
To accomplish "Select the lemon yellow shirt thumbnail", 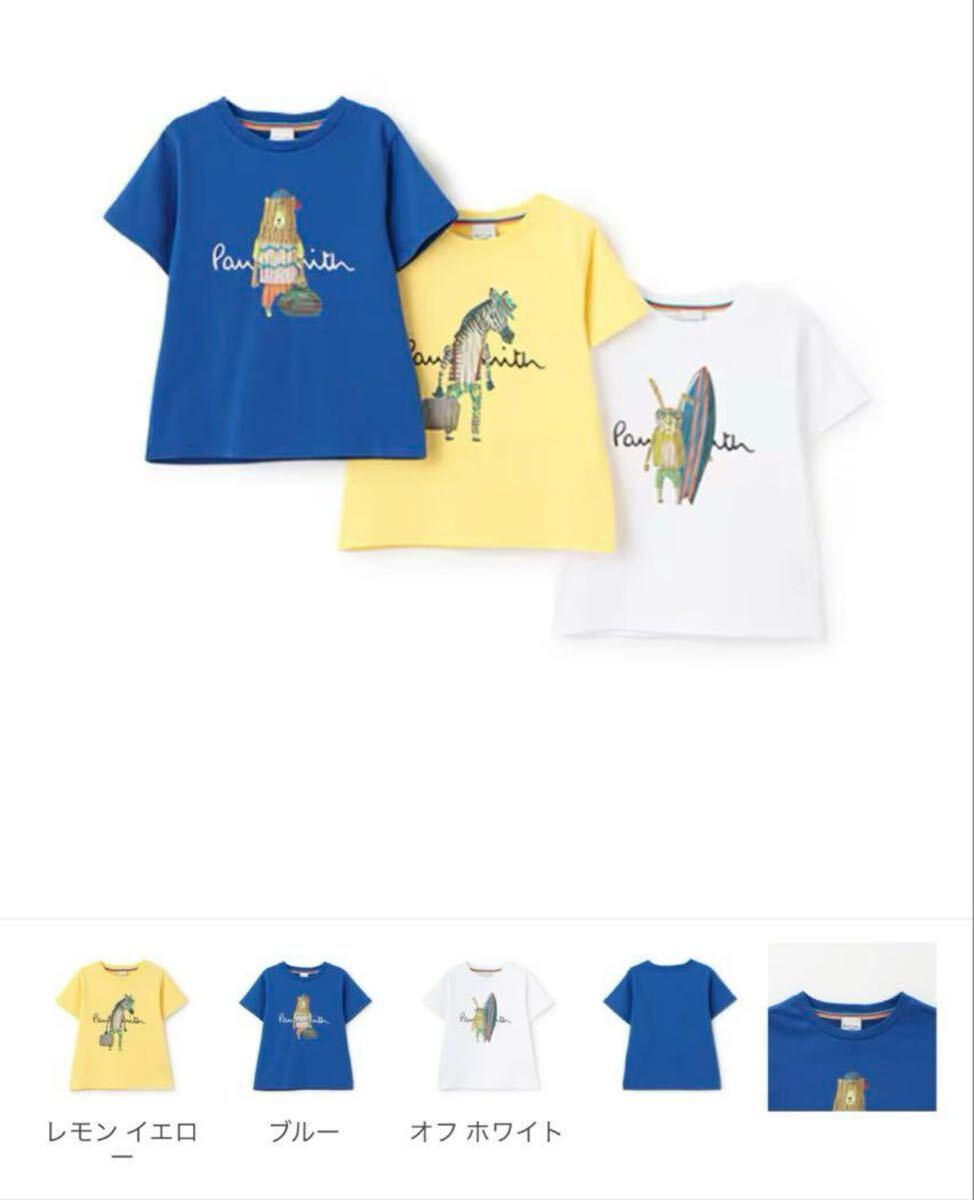I will tap(121, 1025).
